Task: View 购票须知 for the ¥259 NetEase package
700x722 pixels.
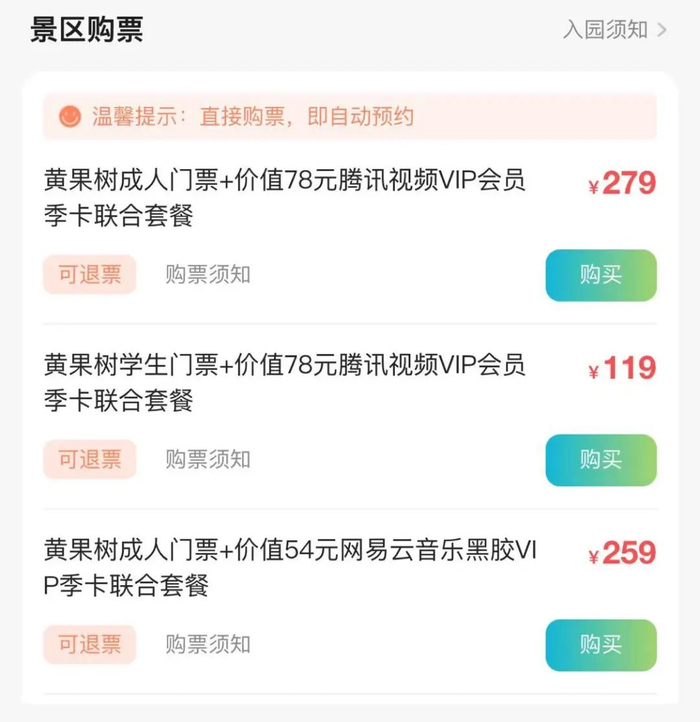Action: 208,645
